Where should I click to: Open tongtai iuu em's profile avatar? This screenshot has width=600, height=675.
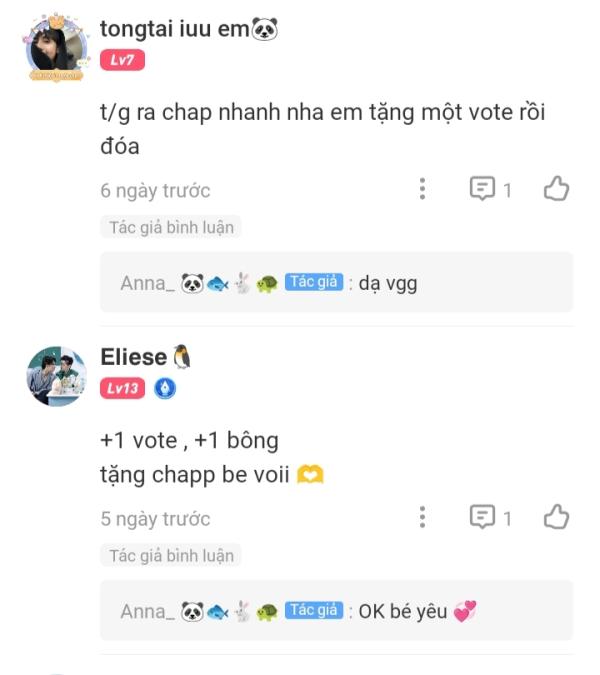pos(56,48)
